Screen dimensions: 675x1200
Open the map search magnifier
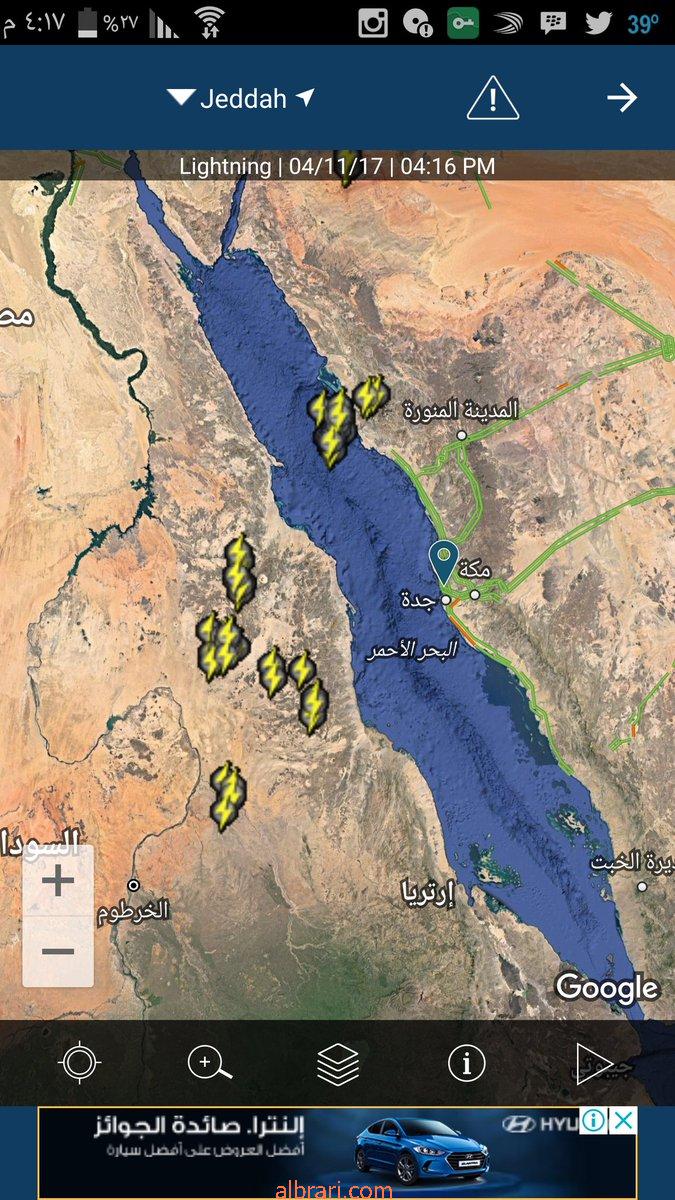point(209,1063)
